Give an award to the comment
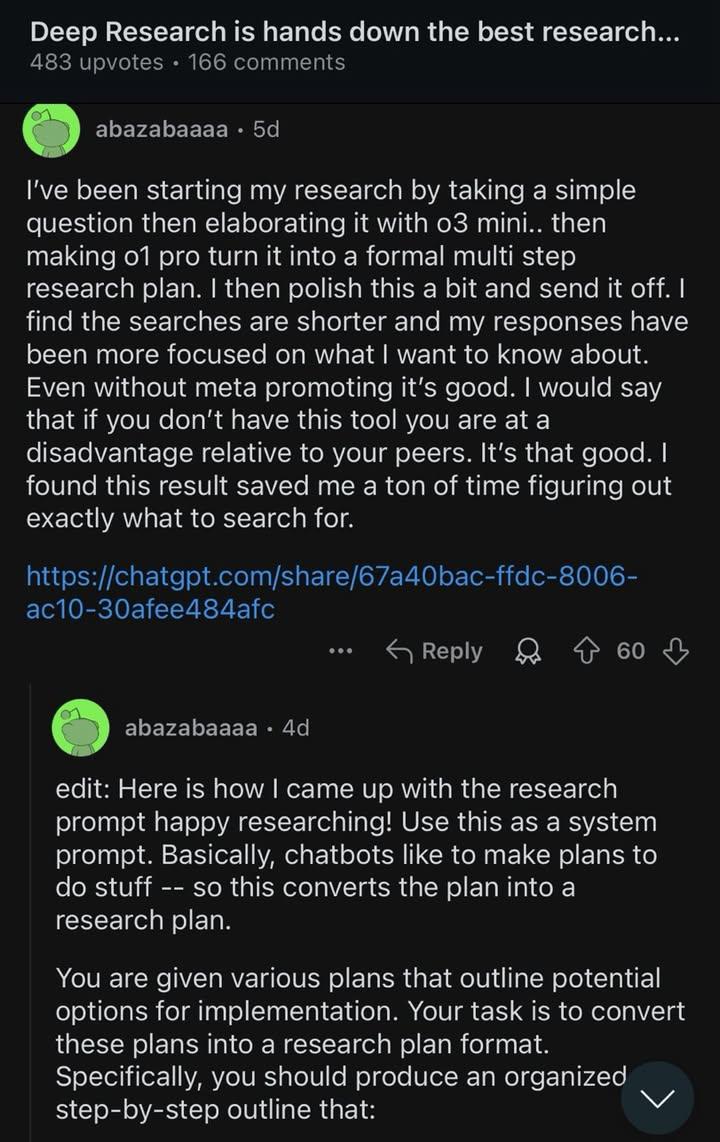Image resolution: width=720 pixels, height=1142 pixels. pyautogui.click(x=524, y=652)
